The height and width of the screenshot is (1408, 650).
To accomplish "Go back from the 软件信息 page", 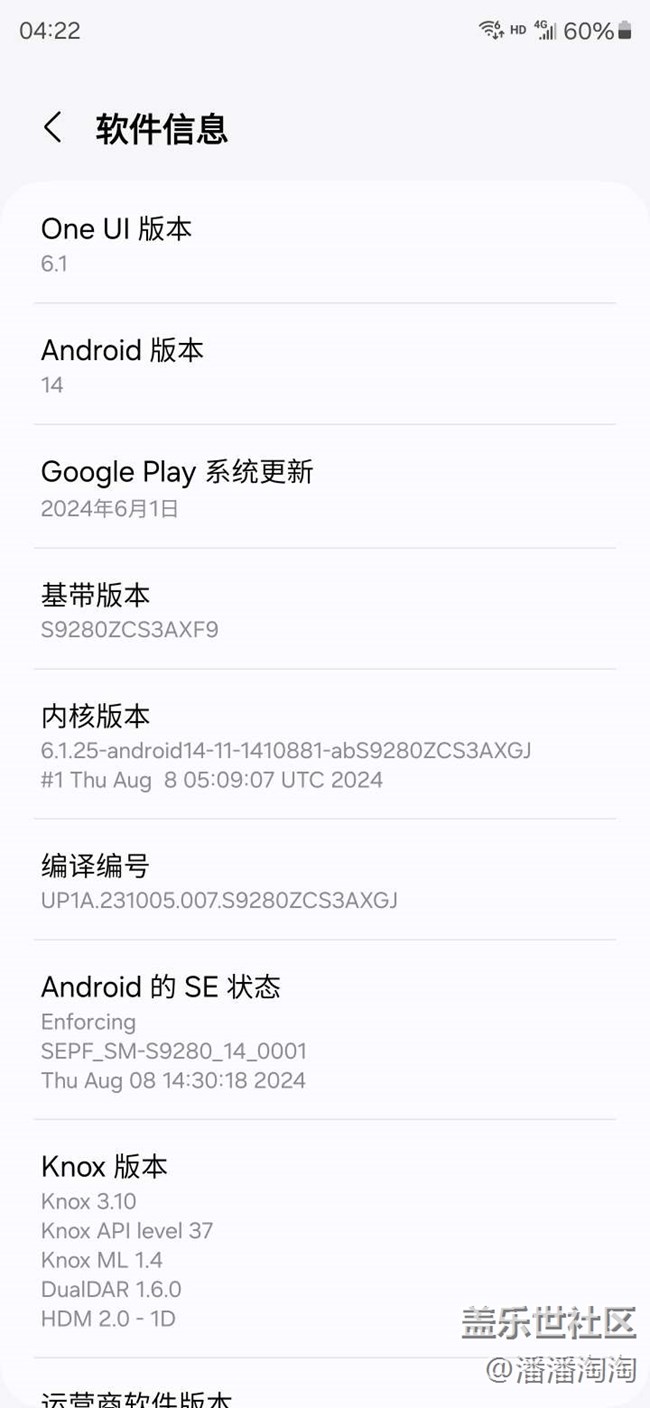I will [x=53, y=128].
